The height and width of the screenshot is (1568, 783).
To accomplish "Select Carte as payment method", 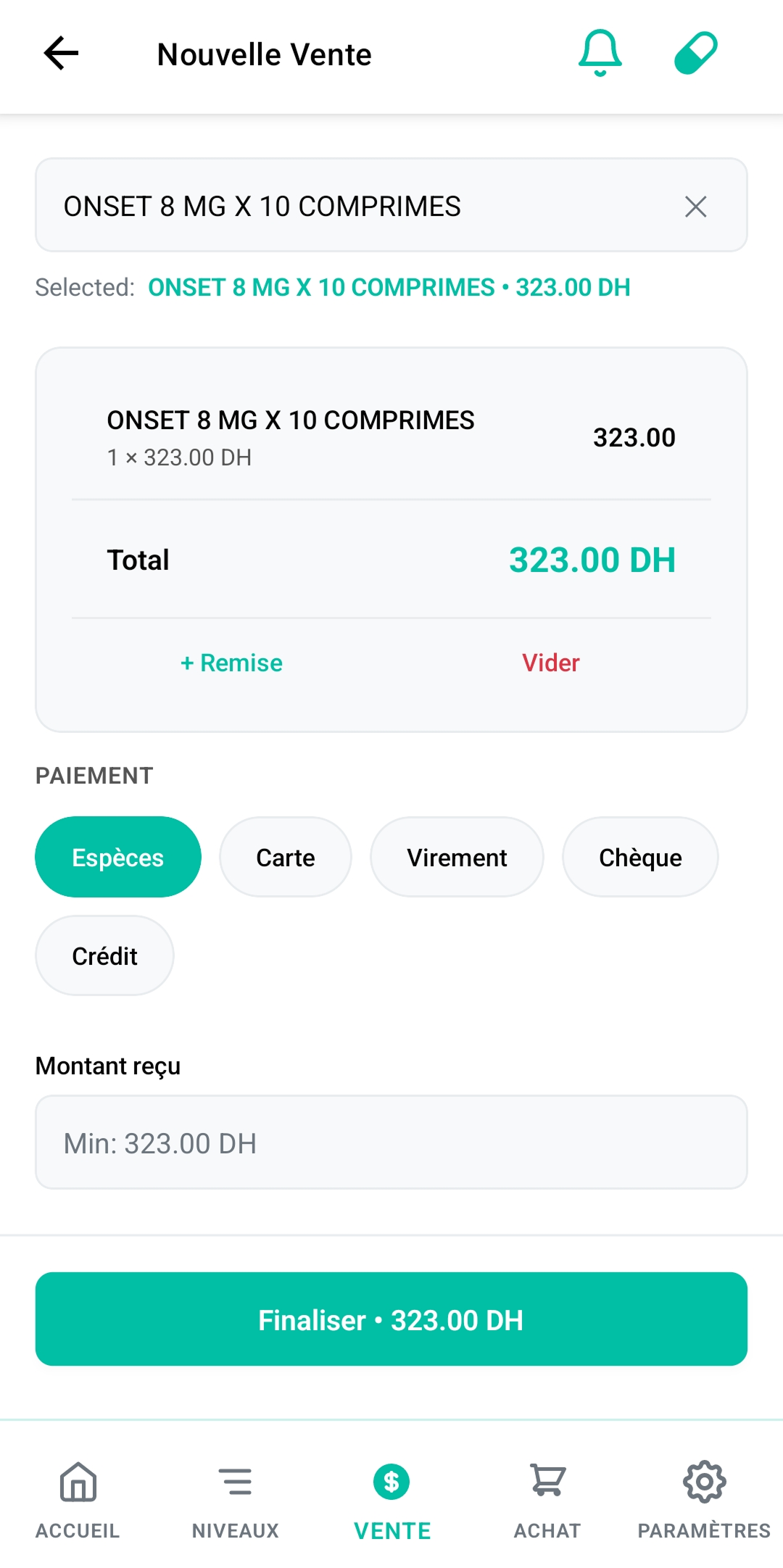I will pos(285,857).
